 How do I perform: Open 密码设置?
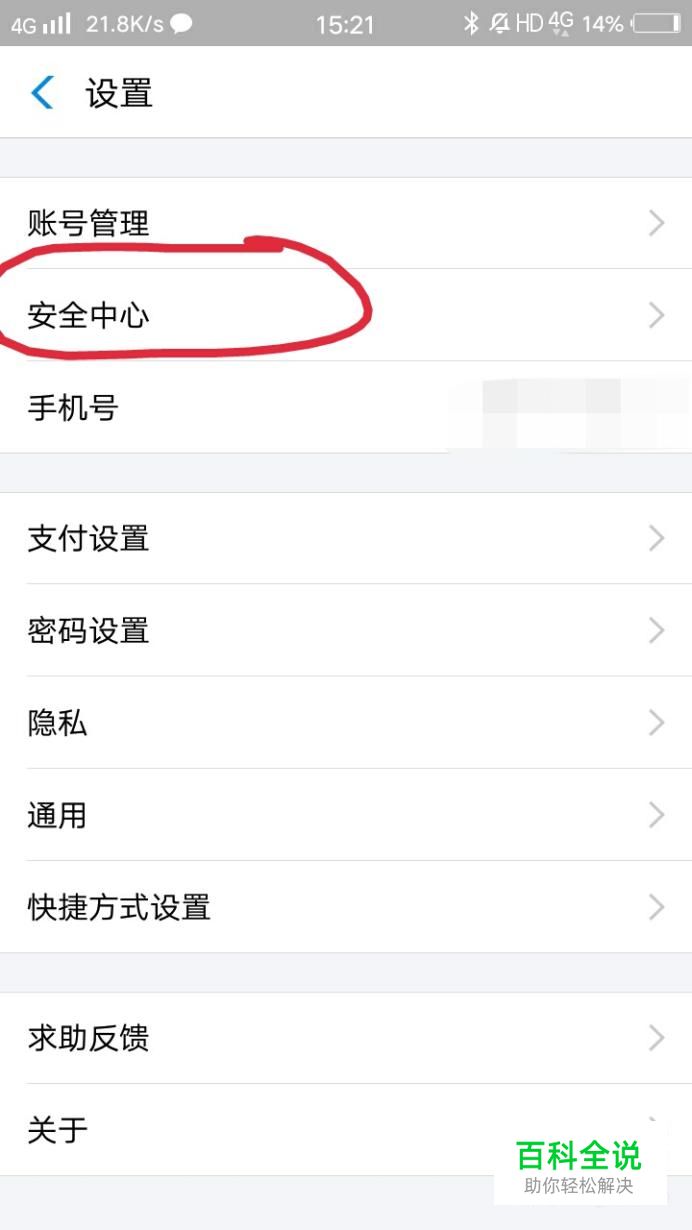pos(345,631)
